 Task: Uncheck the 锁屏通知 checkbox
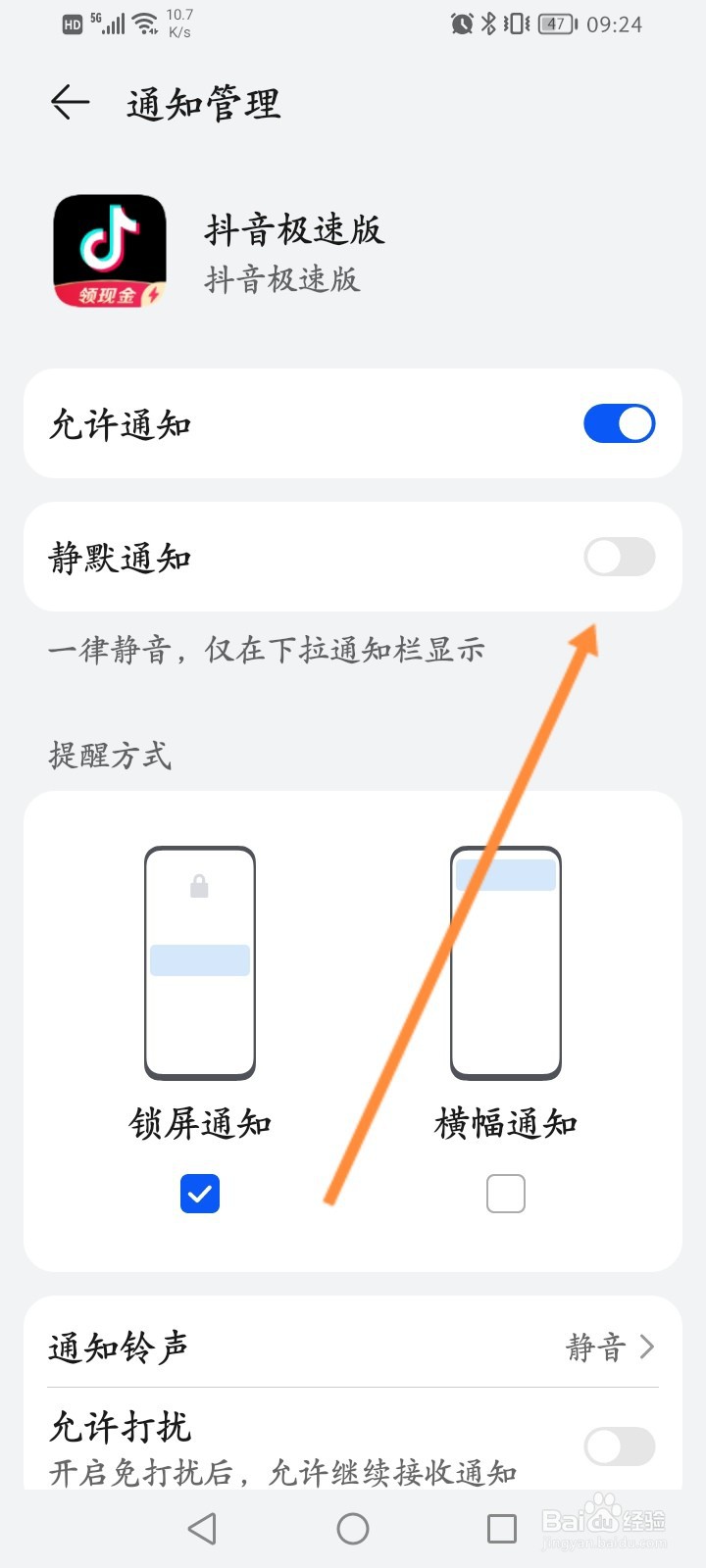200,1193
